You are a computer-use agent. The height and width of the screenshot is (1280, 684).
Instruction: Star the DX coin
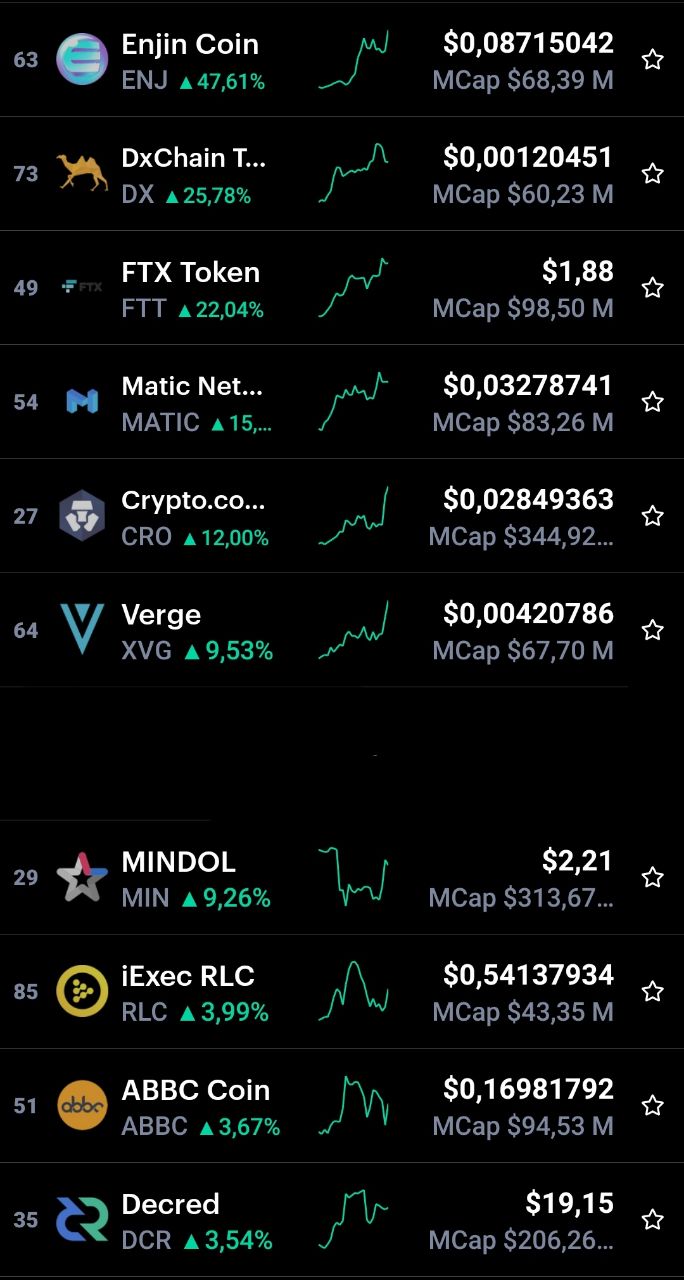(653, 174)
